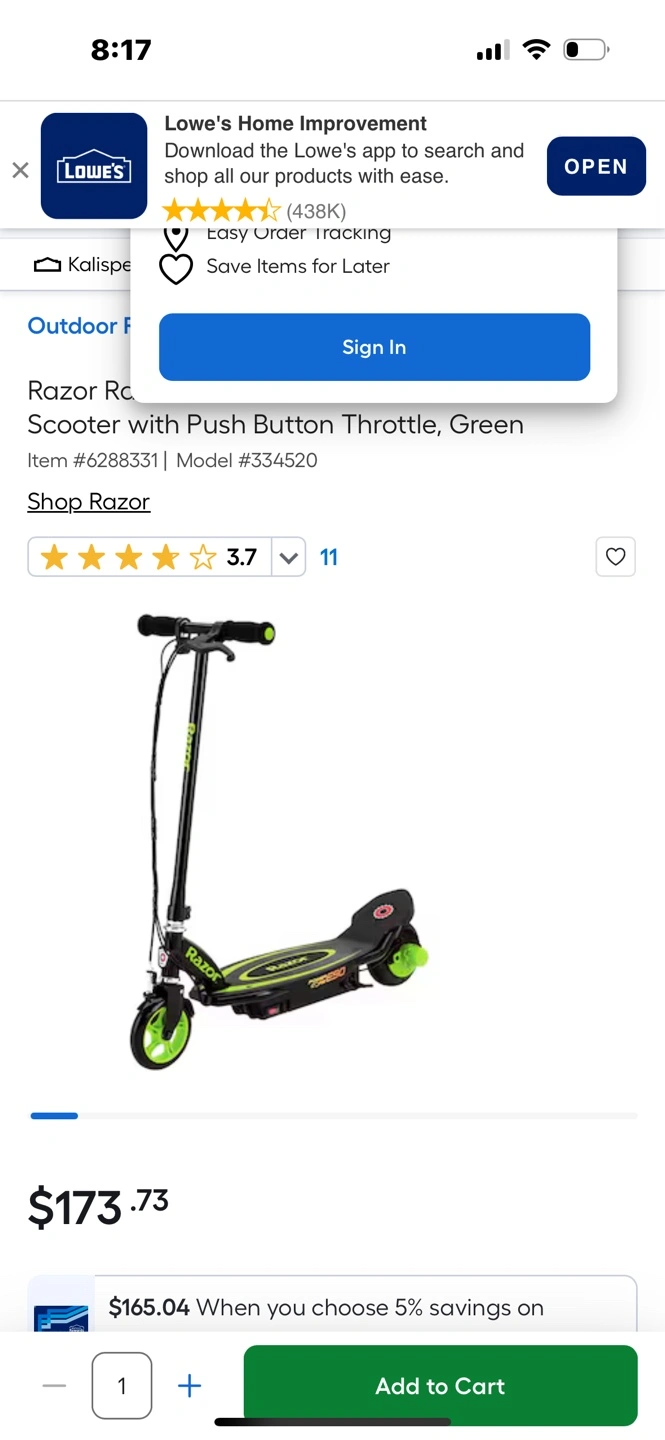The image size is (665, 1440).
Task: View the 11 reviews
Action: pos(329,557)
